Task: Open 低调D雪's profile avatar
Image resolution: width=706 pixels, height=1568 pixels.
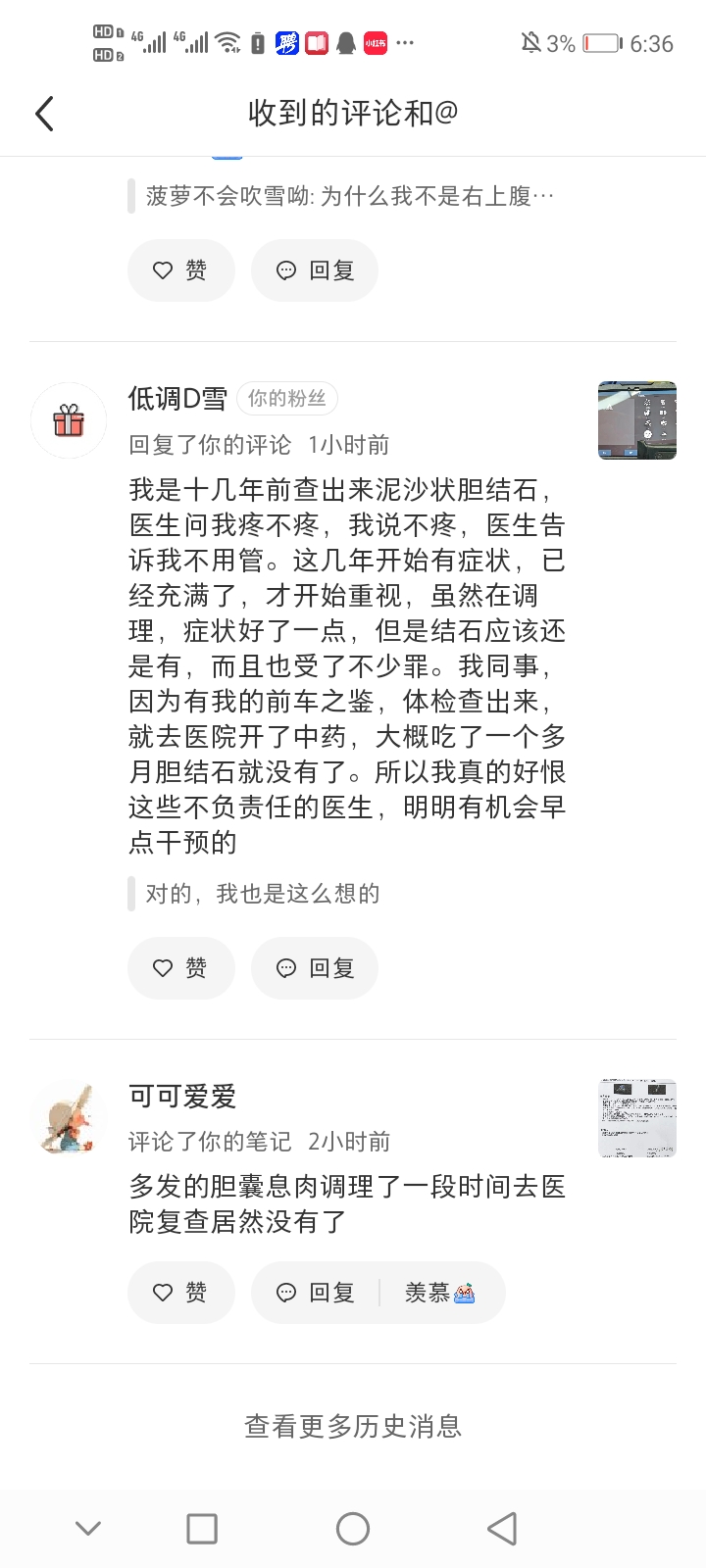Action: coord(69,420)
